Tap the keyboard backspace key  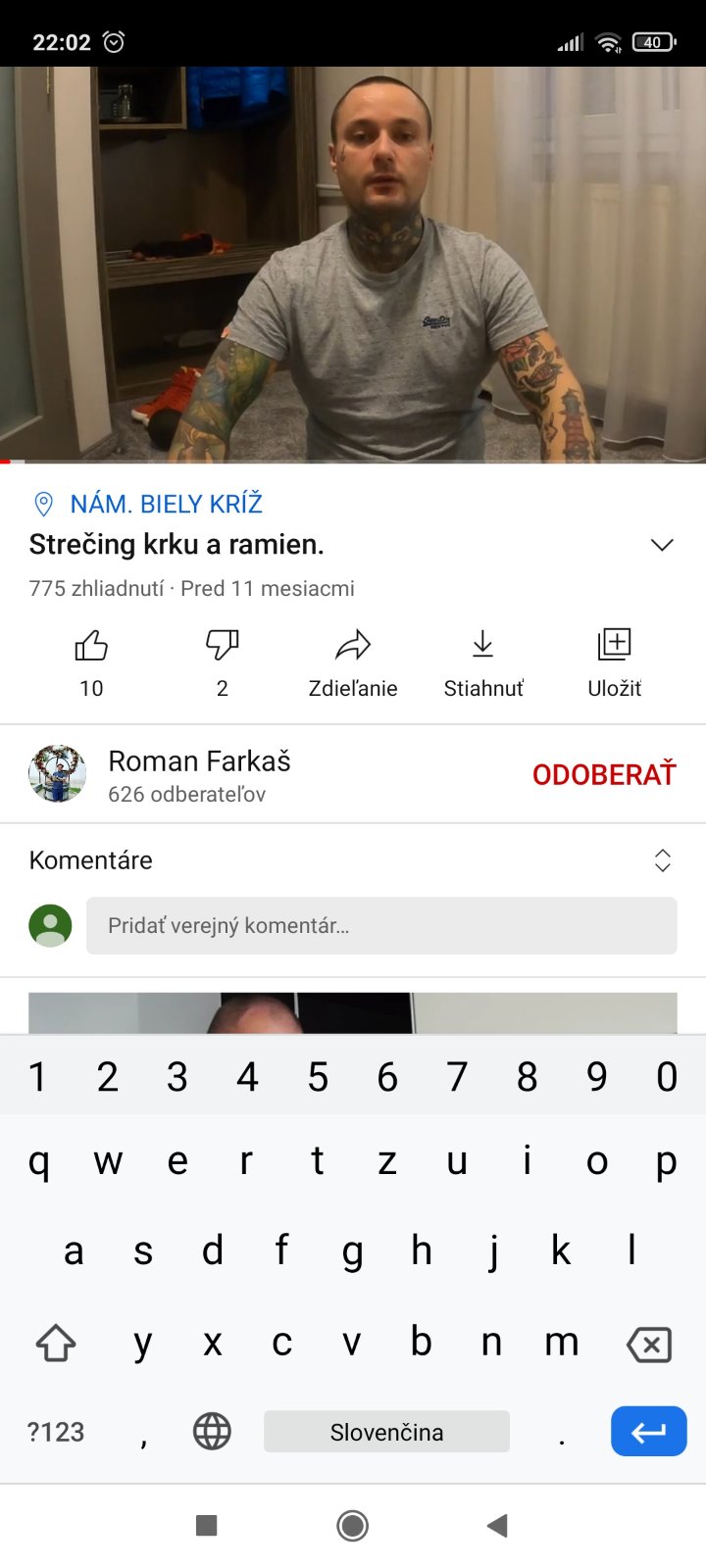(x=649, y=1345)
